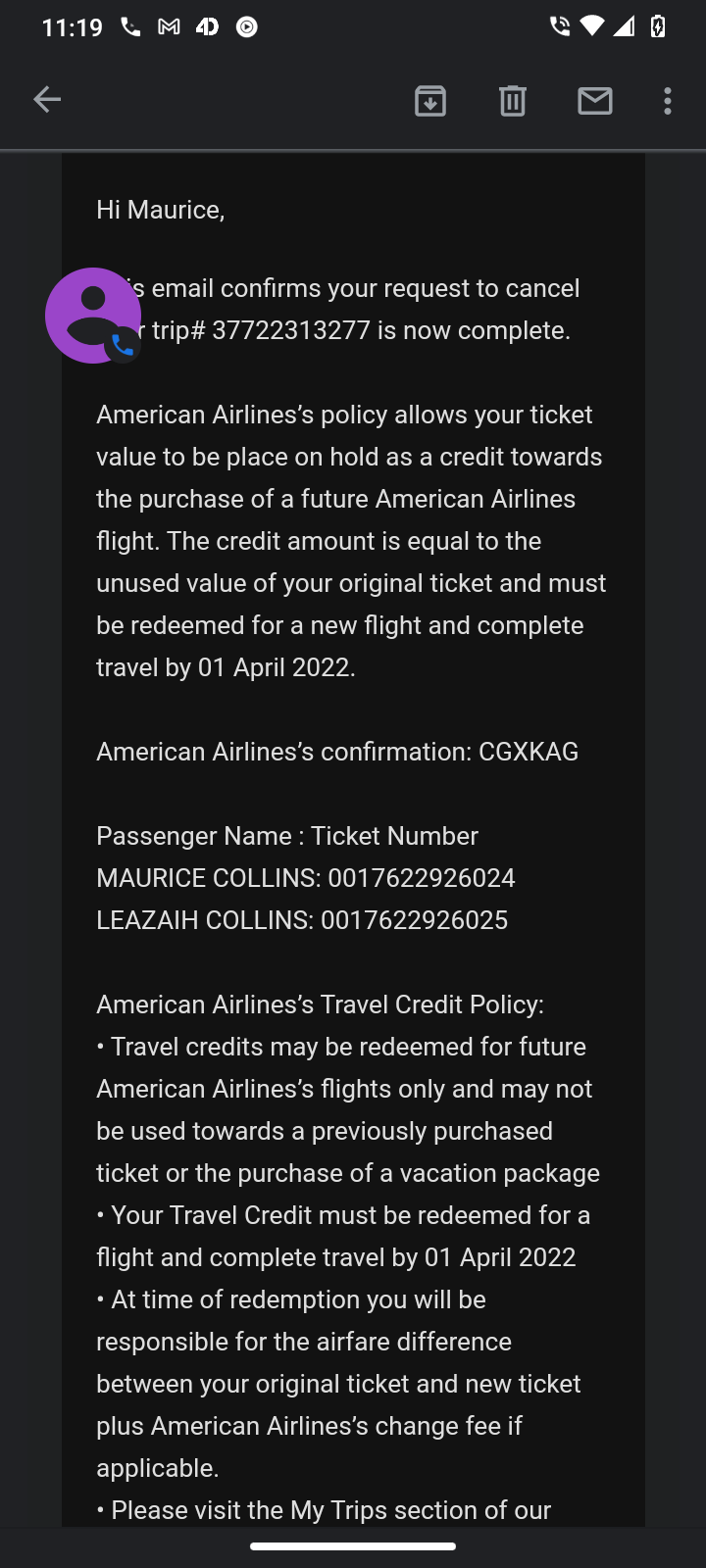The image size is (706, 1568).
Task: Archive this email
Action: pos(429,100)
